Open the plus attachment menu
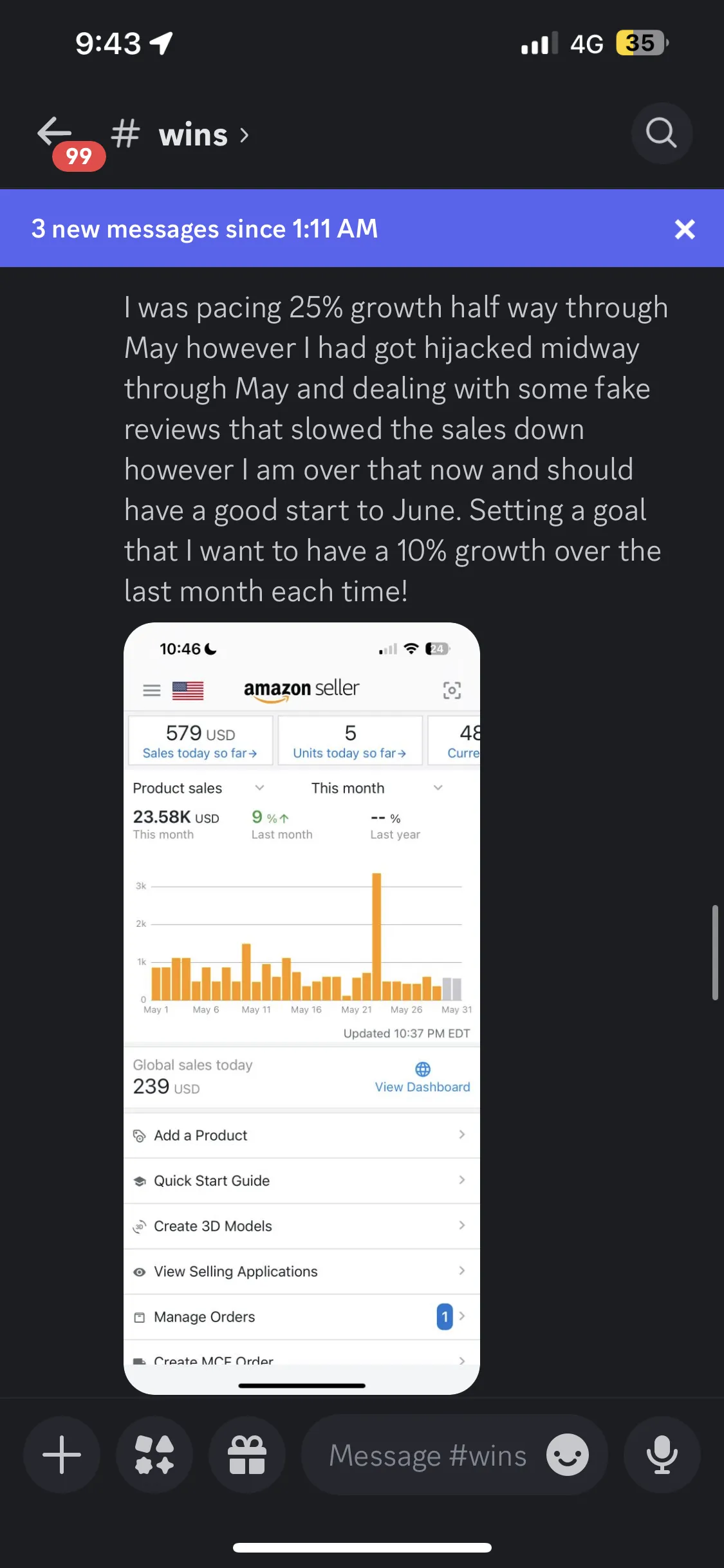Image resolution: width=724 pixels, height=1568 pixels. (62, 1455)
